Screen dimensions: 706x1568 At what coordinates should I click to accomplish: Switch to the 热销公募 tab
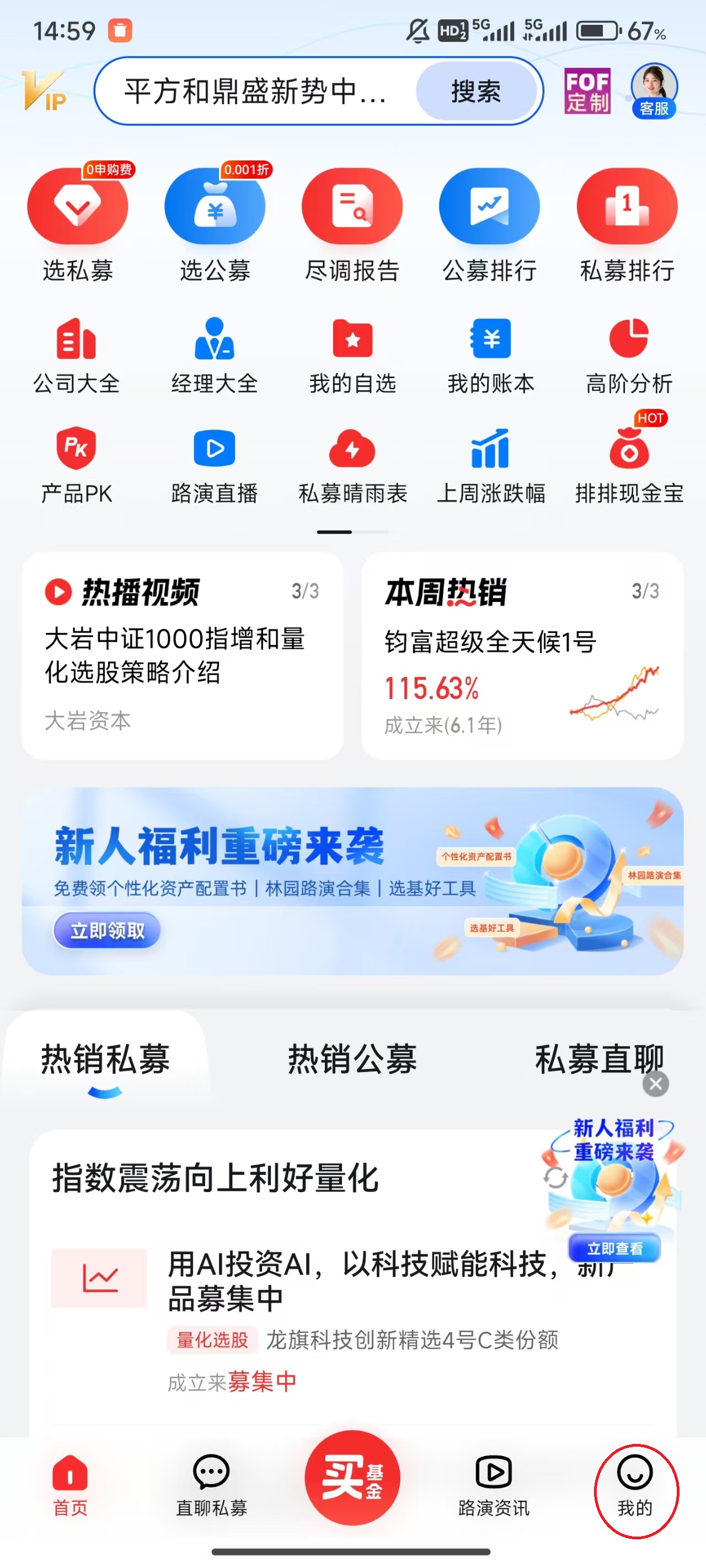point(351,1059)
